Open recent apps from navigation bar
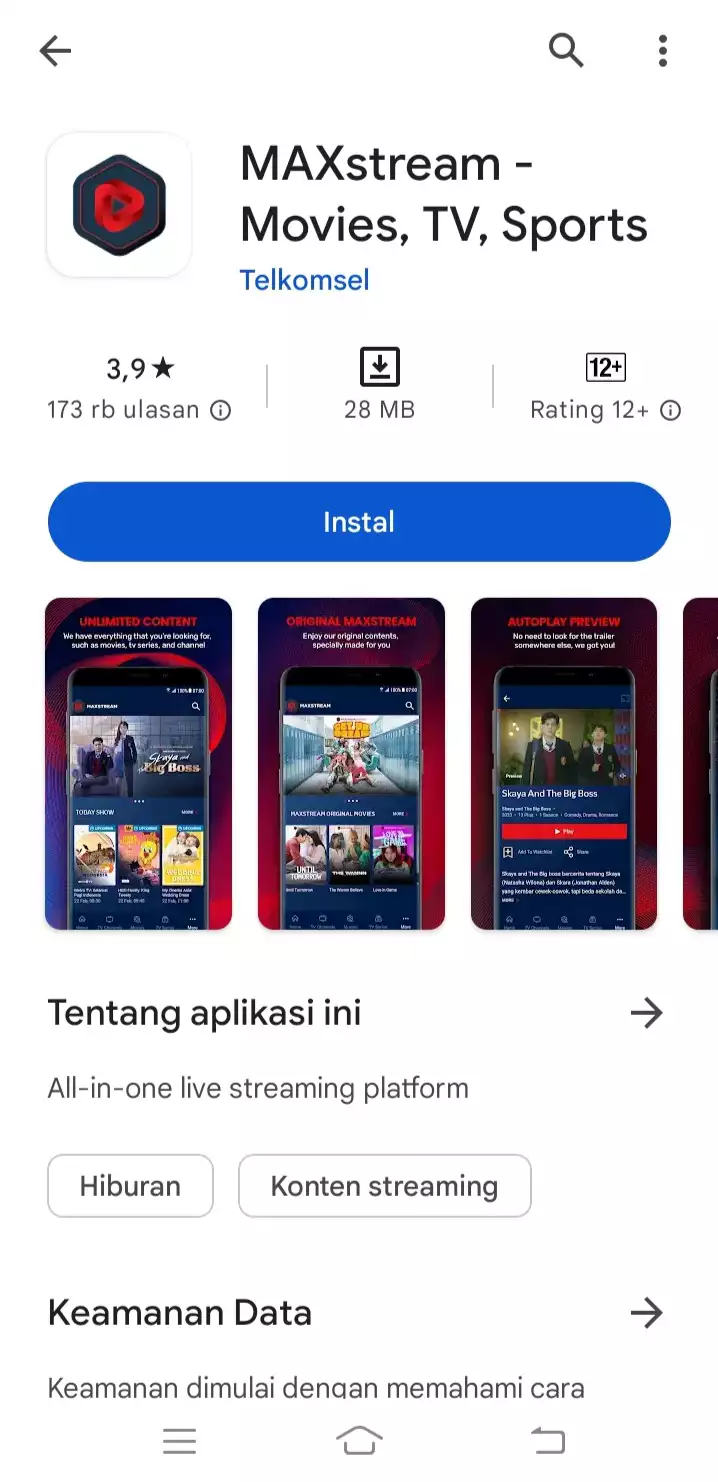 [179, 1440]
